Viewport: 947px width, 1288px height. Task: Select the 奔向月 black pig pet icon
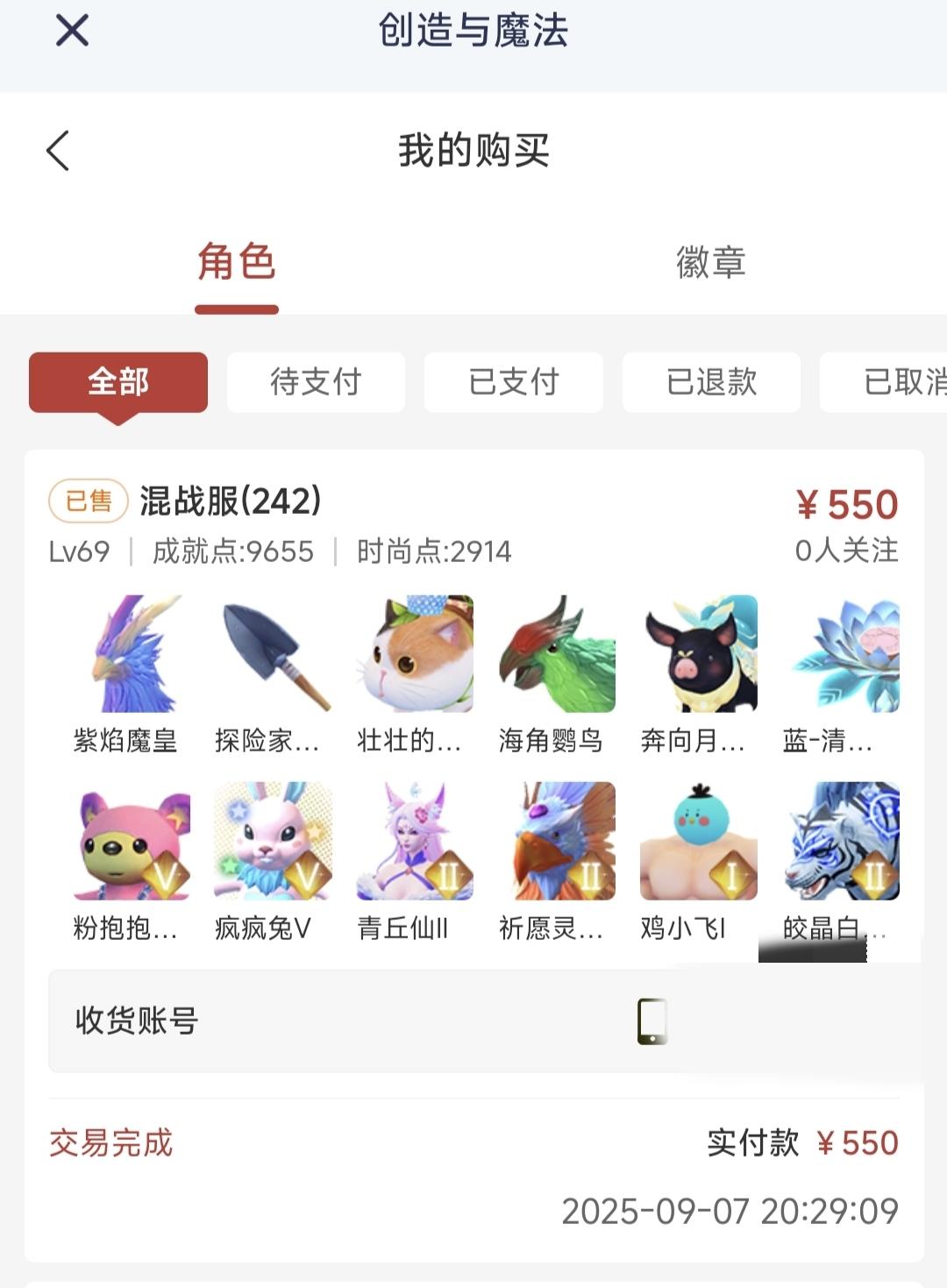697,655
